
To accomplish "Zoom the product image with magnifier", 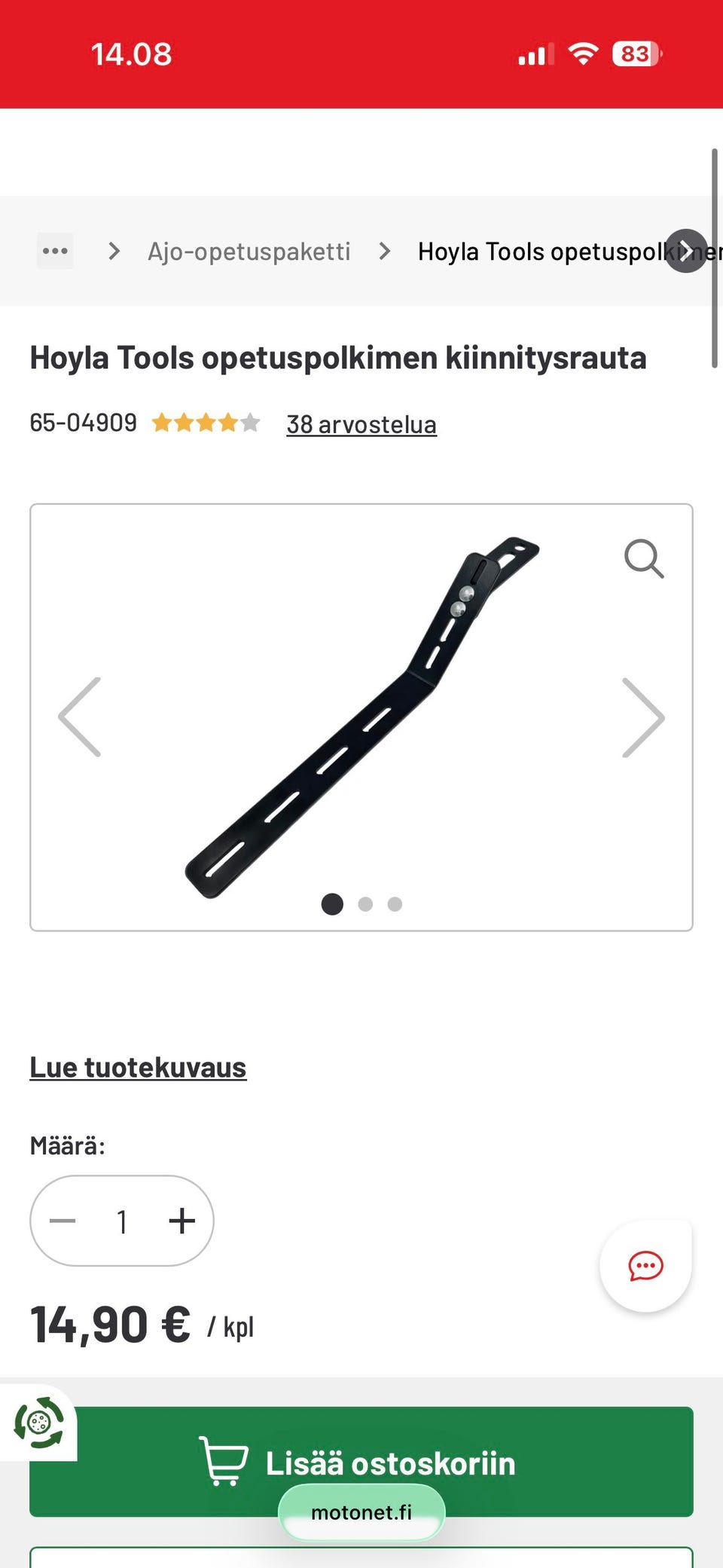I will click(x=644, y=558).
